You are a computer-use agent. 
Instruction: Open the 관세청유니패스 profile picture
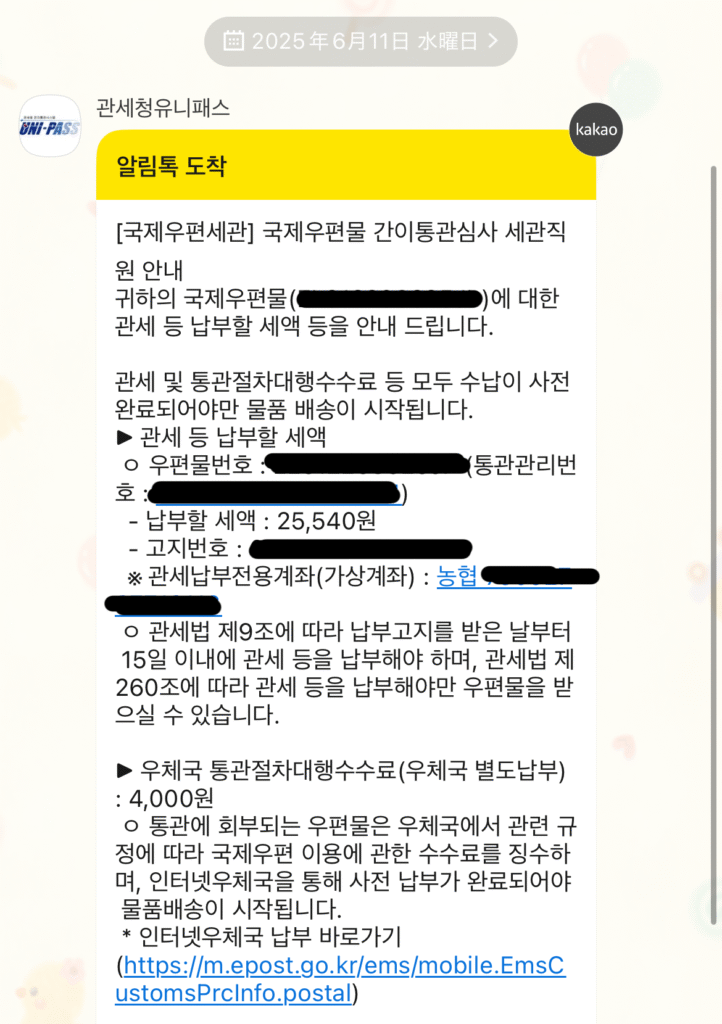coord(50,127)
